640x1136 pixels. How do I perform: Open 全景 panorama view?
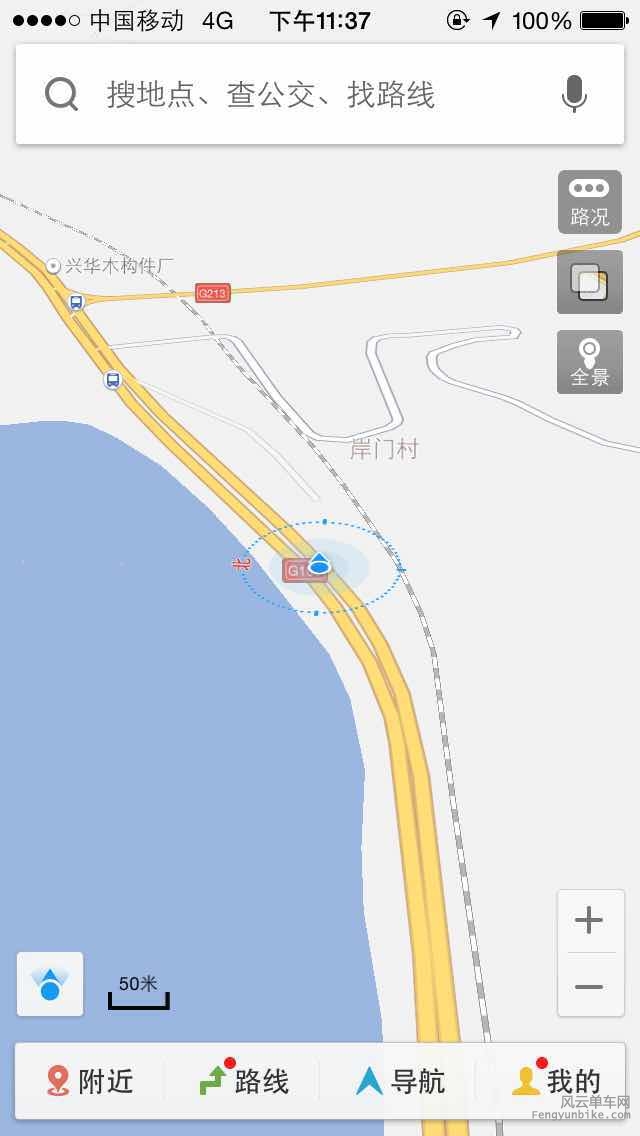pyautogui.click(x=589, y=362)
